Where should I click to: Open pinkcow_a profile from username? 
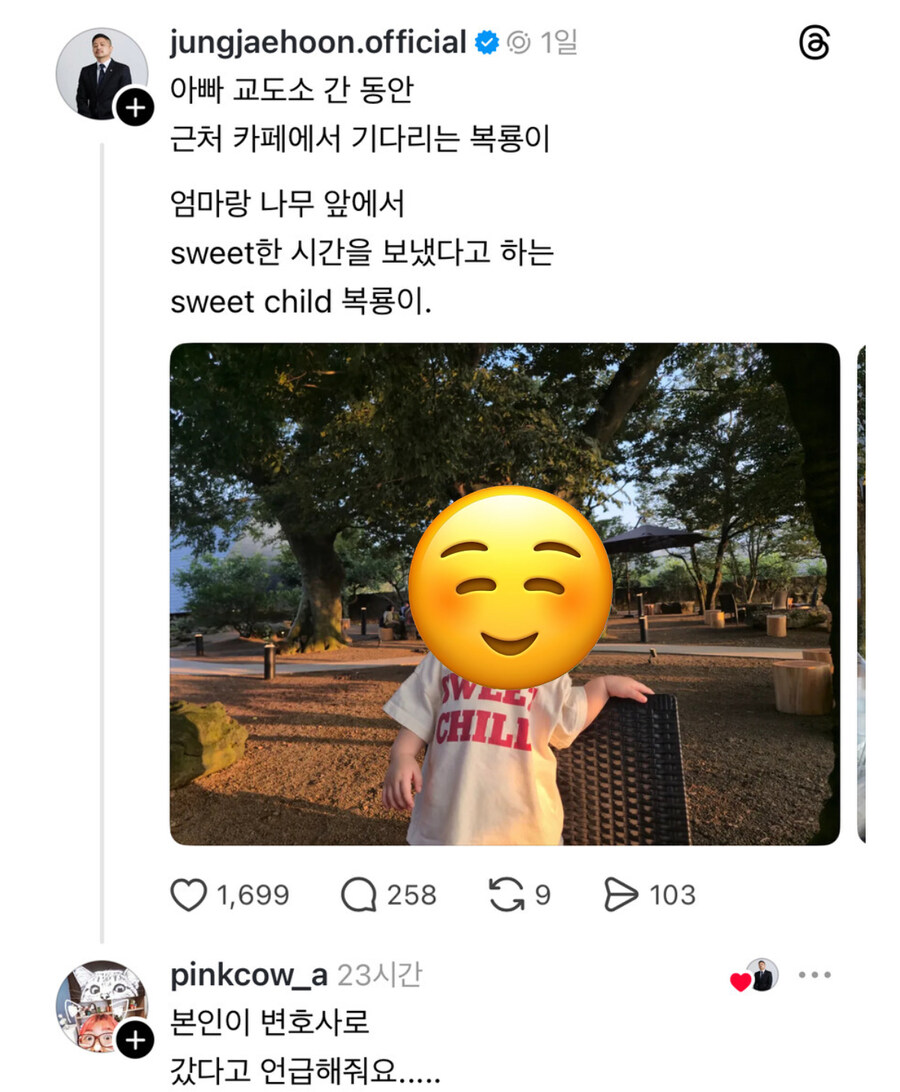coord(248,975)
